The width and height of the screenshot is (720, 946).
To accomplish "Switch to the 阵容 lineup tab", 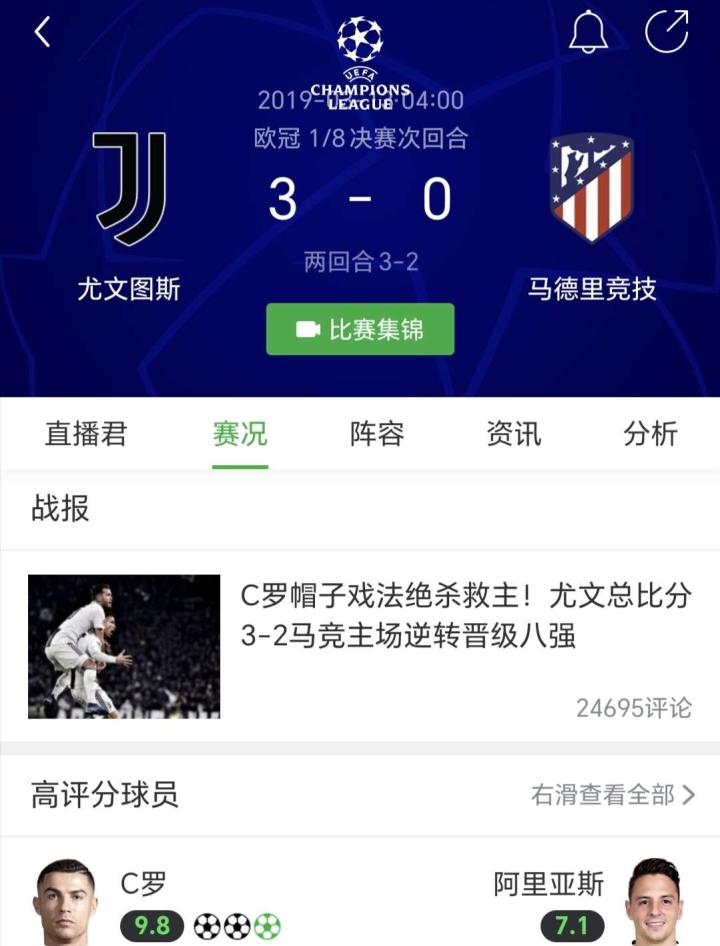I will [377, 434].
